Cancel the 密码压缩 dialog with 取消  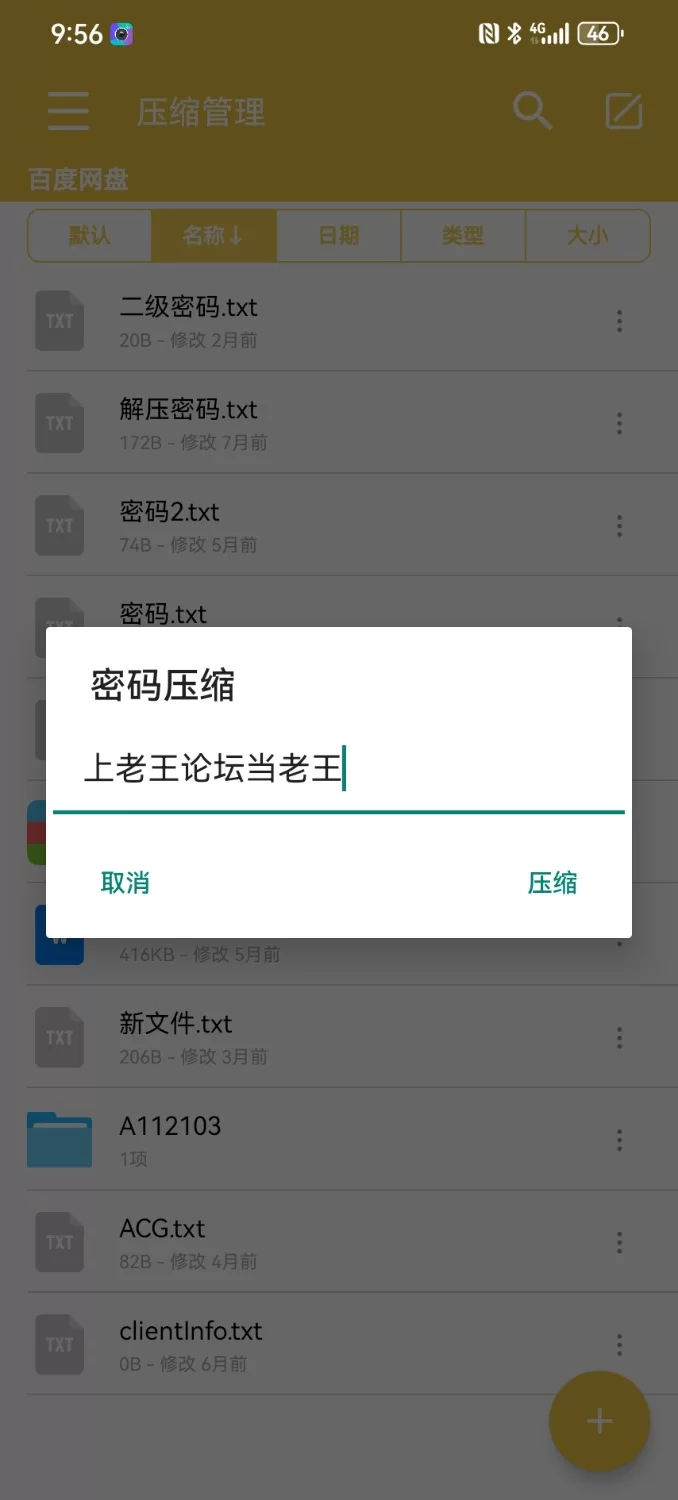point(125,882)
